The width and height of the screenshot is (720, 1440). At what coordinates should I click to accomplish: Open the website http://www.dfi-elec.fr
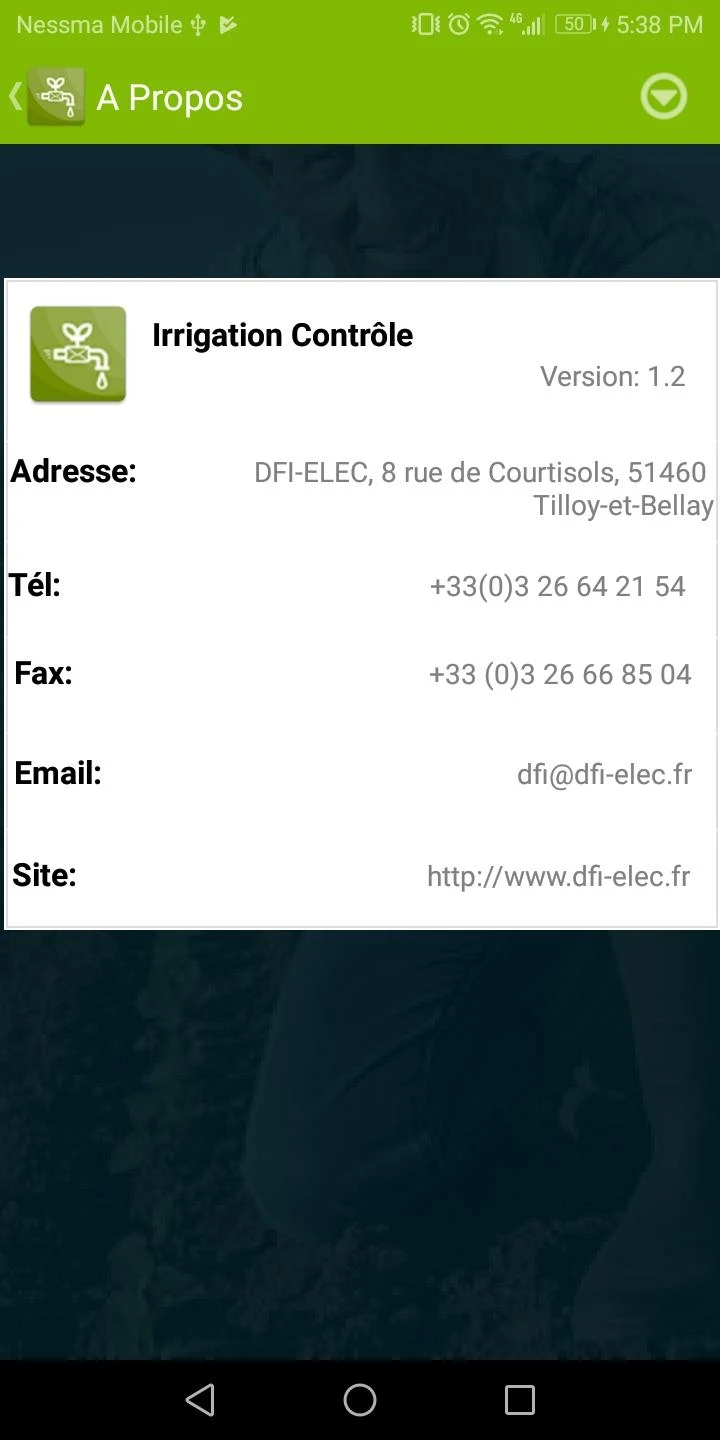click(x=558, y=877)
